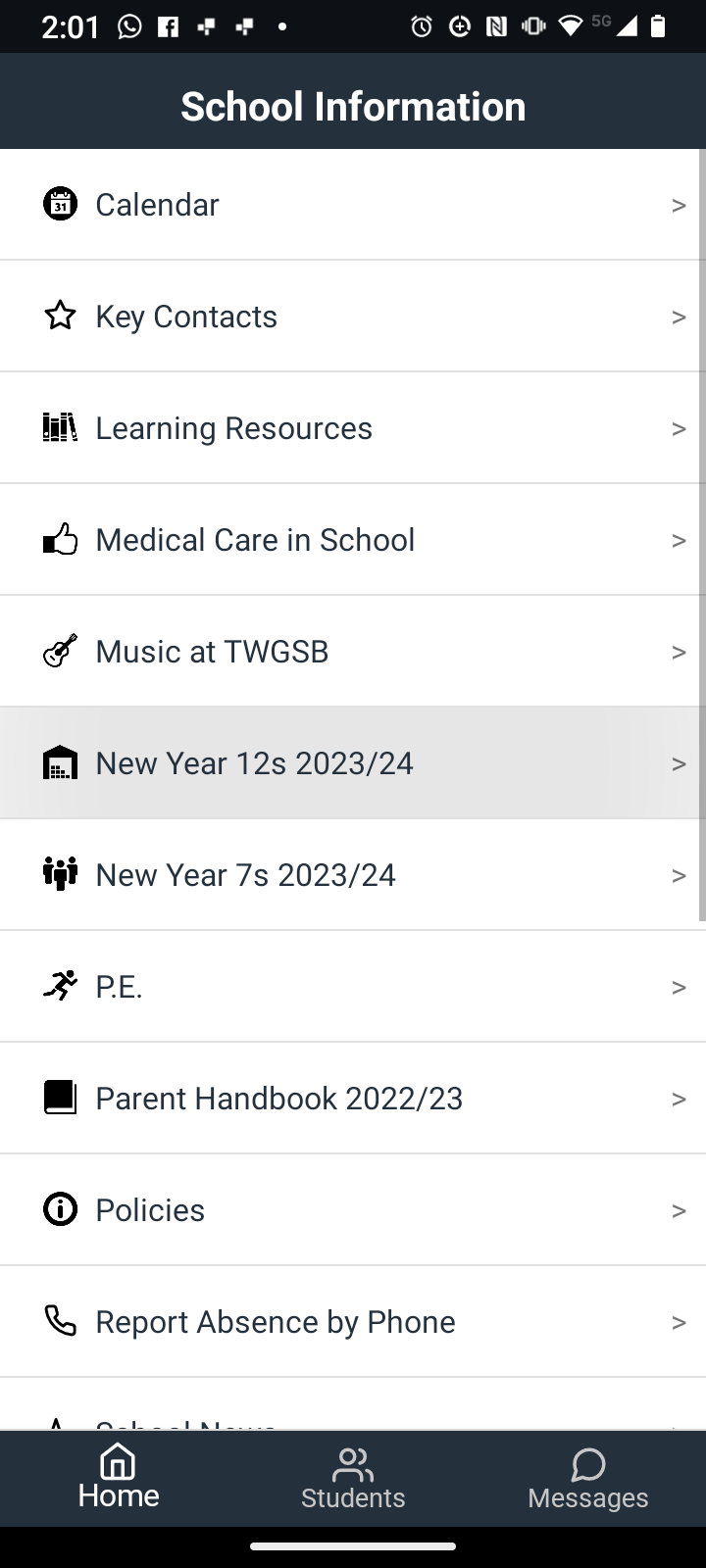Go to Learning Resources
The width and height of the screenshot is (706, 1568).
click(x=353, y=427)
